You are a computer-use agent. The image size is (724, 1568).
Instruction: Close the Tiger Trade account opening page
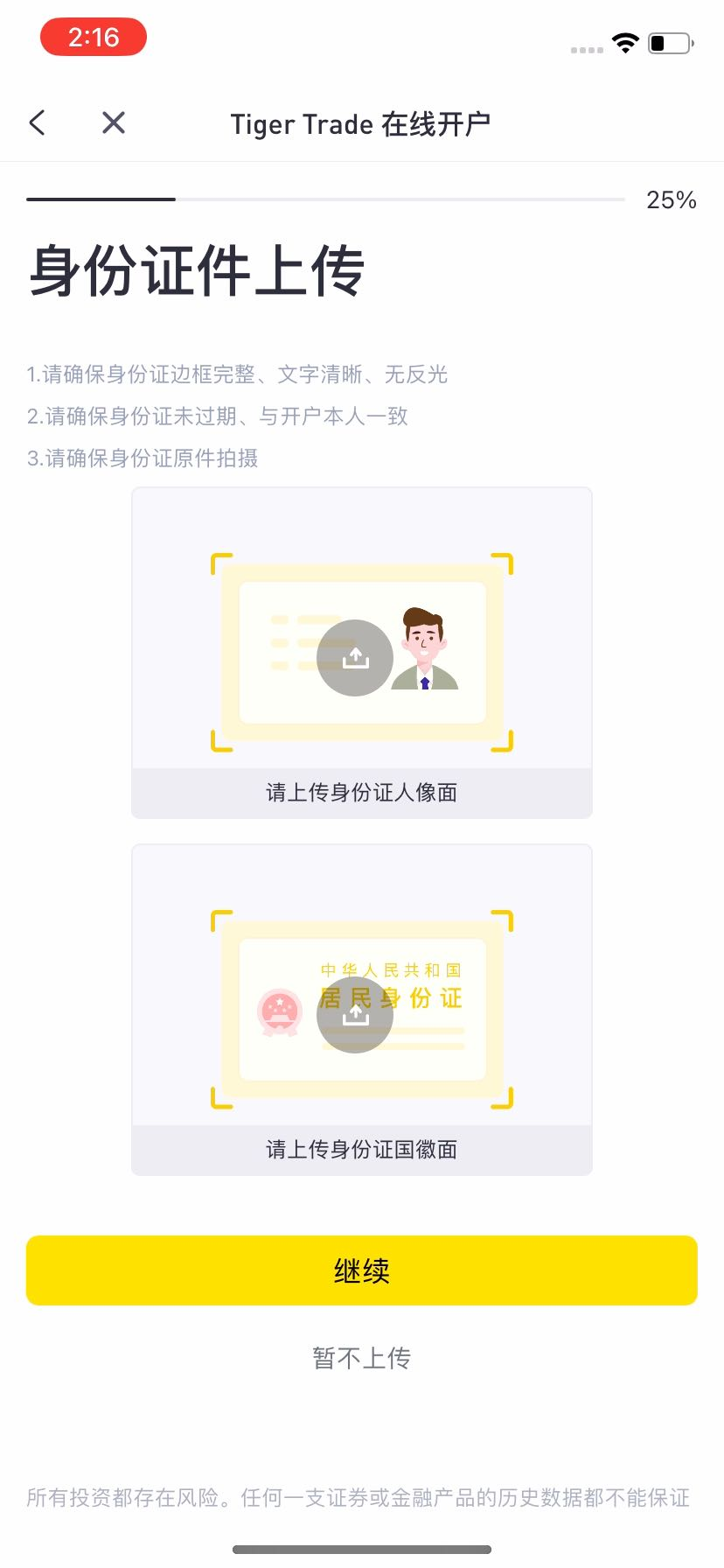point(114,122)
